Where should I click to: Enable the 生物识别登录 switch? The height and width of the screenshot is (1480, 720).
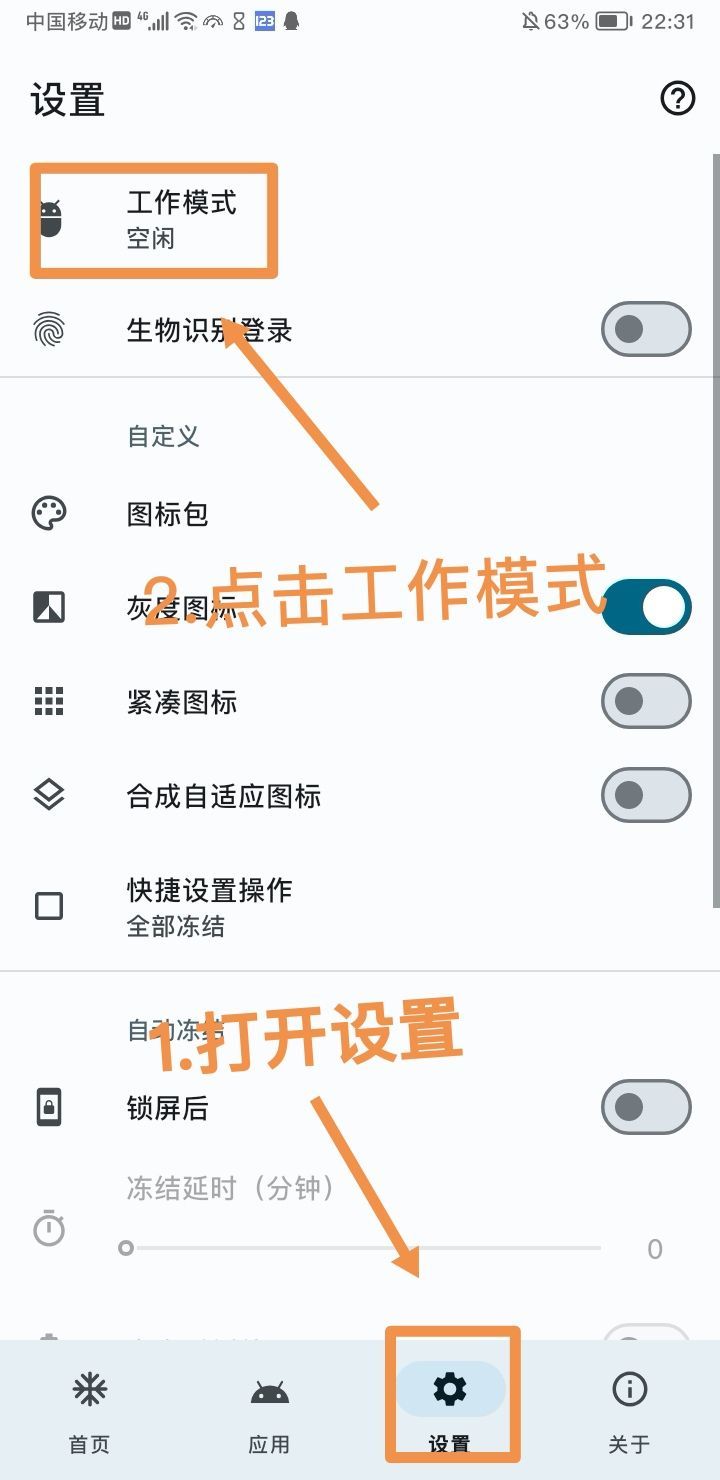645,329
